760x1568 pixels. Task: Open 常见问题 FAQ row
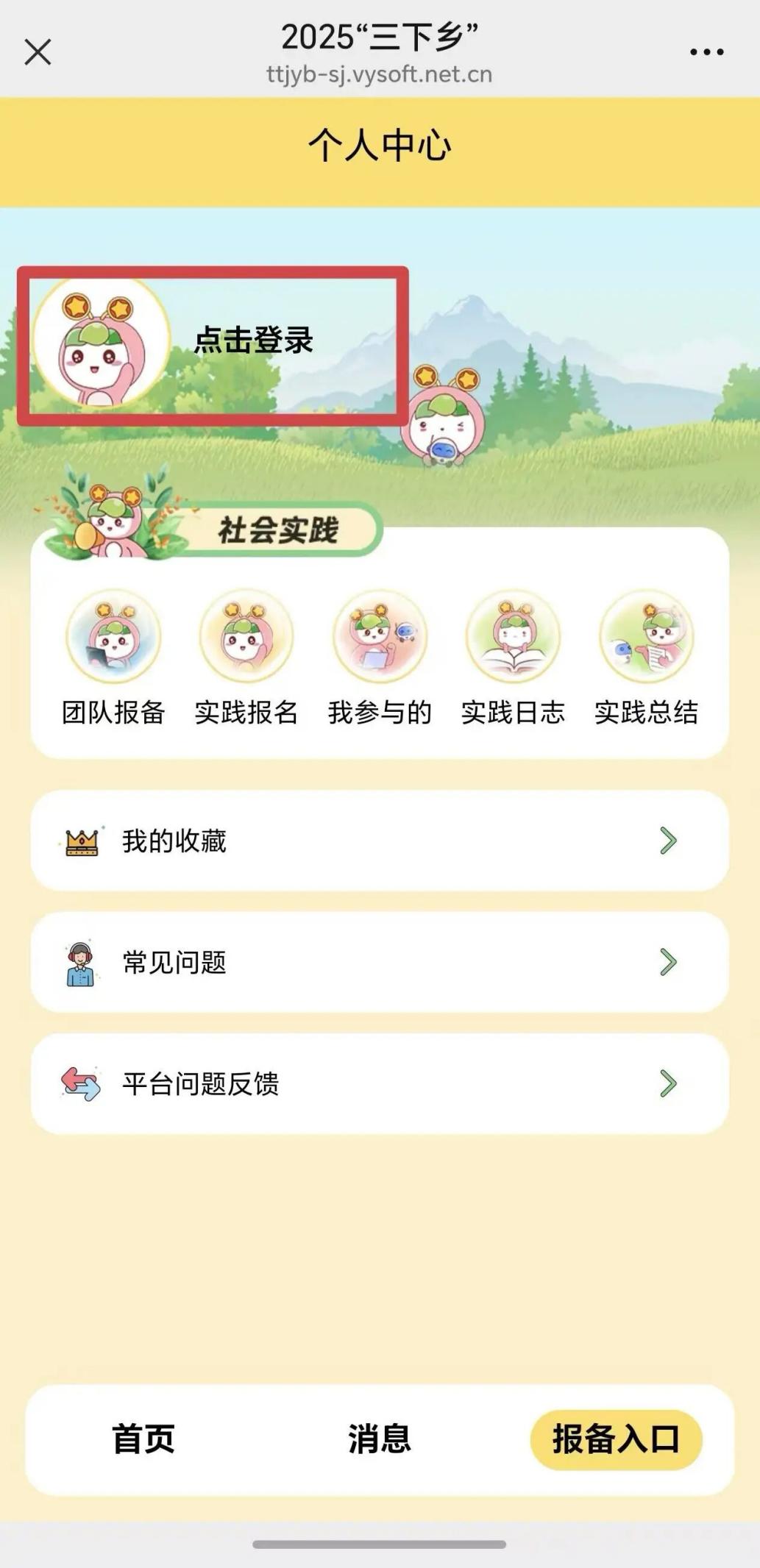pyautogui.click(x=380, y=962)
